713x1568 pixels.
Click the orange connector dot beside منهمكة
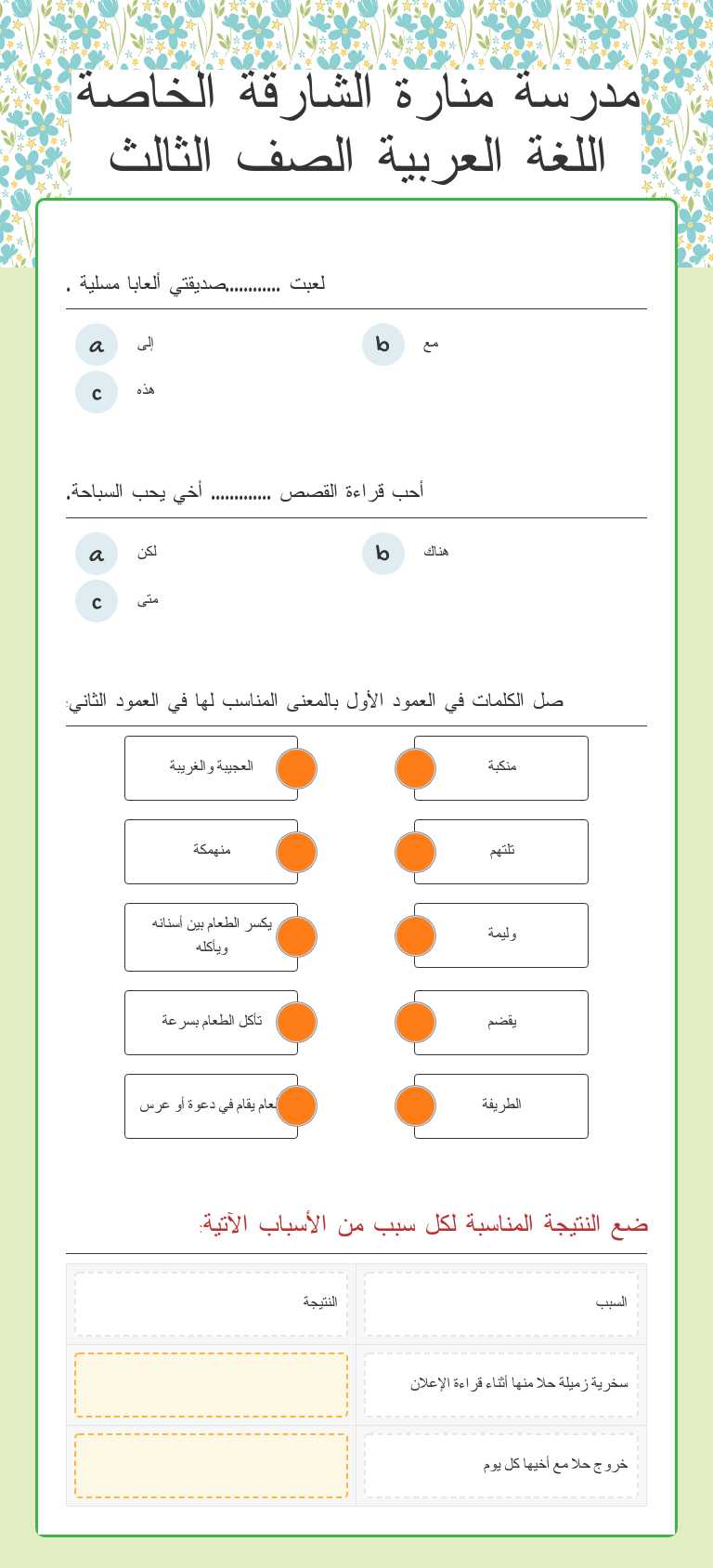296,851
